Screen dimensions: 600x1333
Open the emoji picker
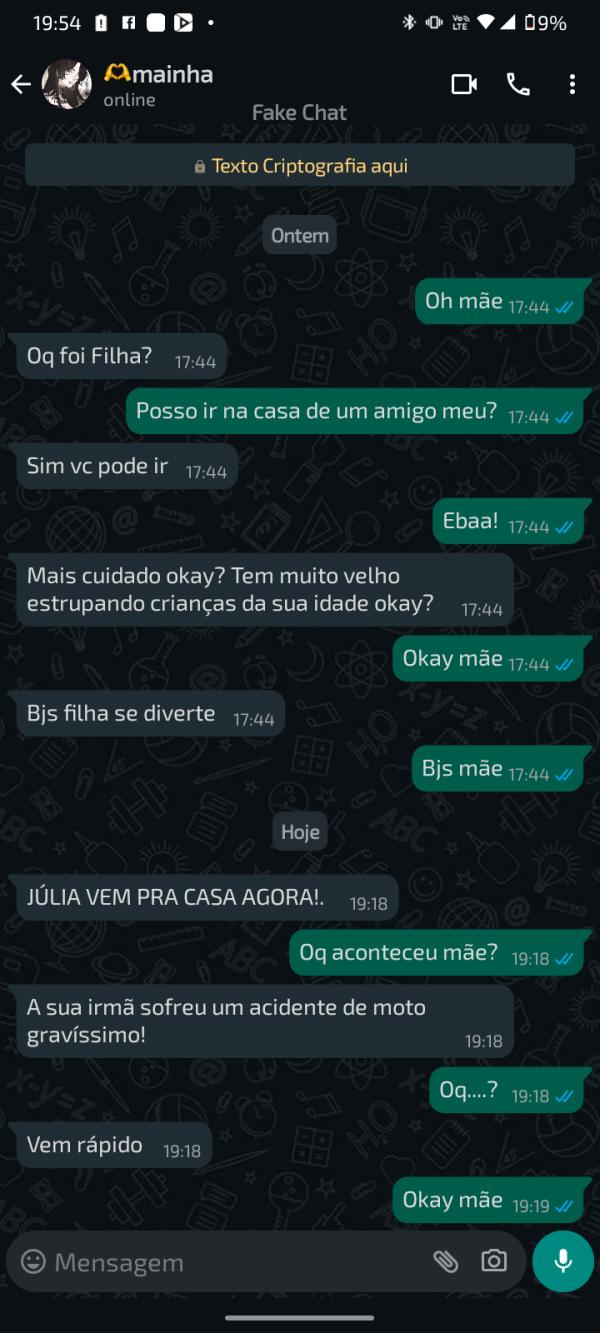[x=34, y=1262]
